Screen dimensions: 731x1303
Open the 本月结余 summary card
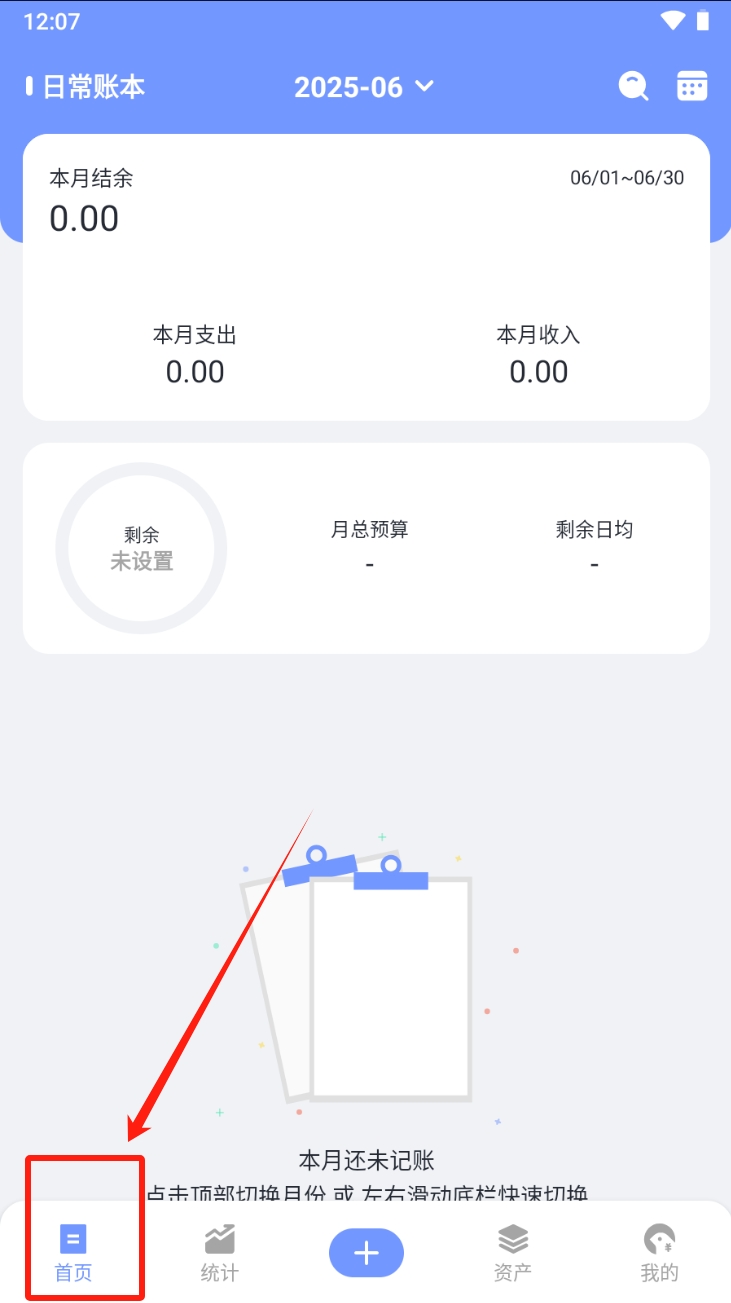366,277
